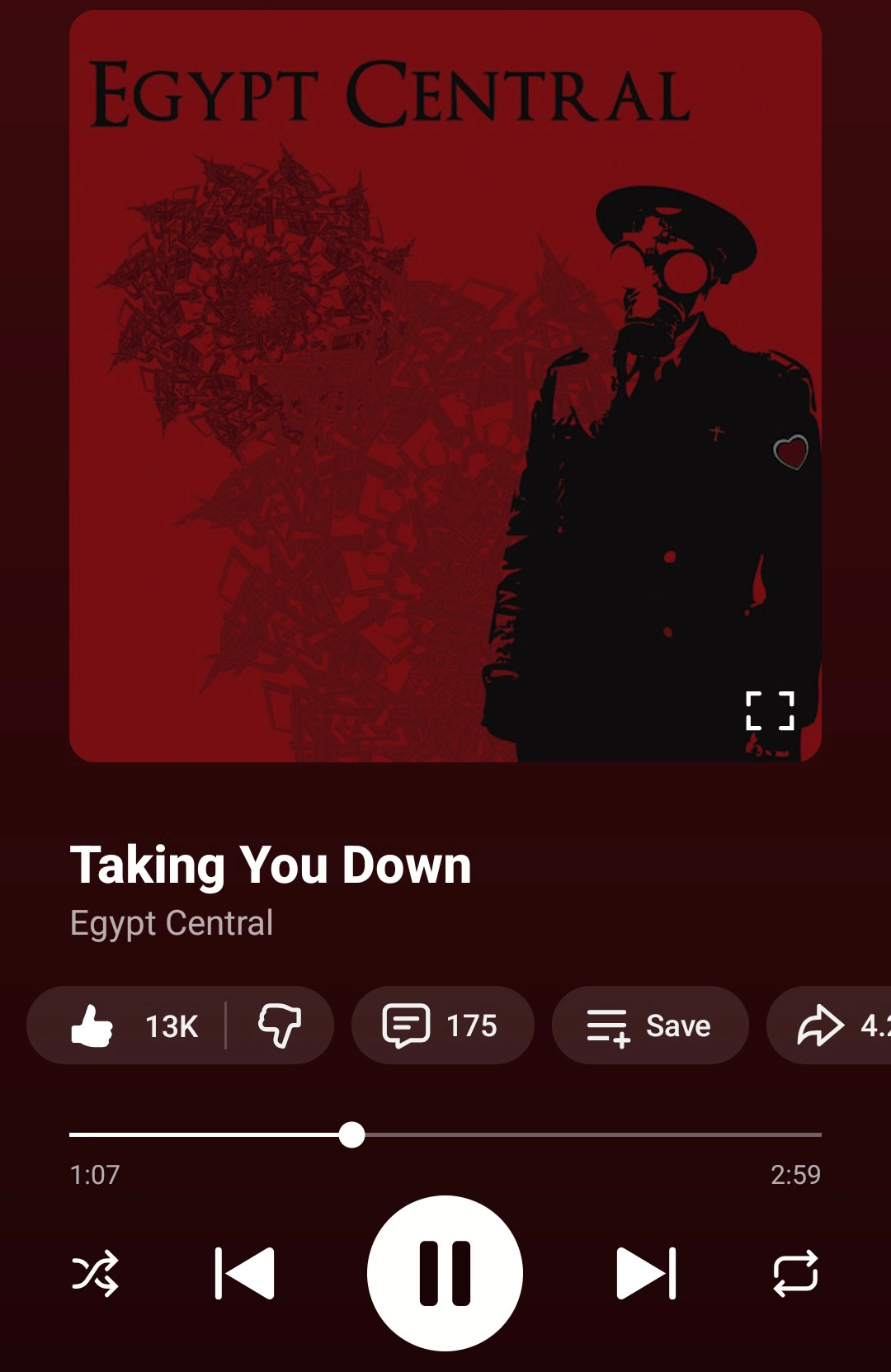Viewport: 891px width, 1372px height.
Task: Skip to the next track
Action: (646, 1273)
